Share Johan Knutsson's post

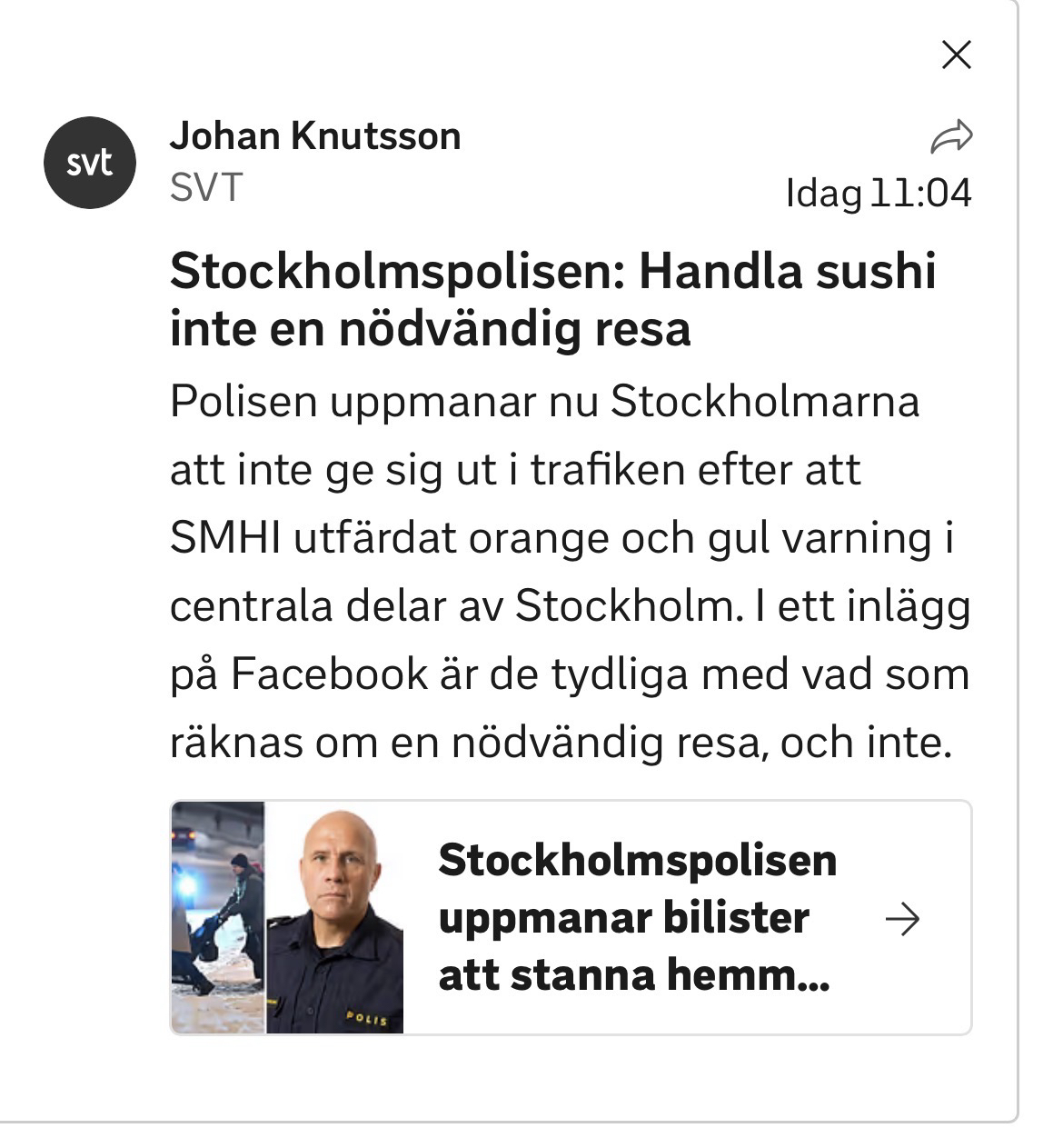click(951, 137)
